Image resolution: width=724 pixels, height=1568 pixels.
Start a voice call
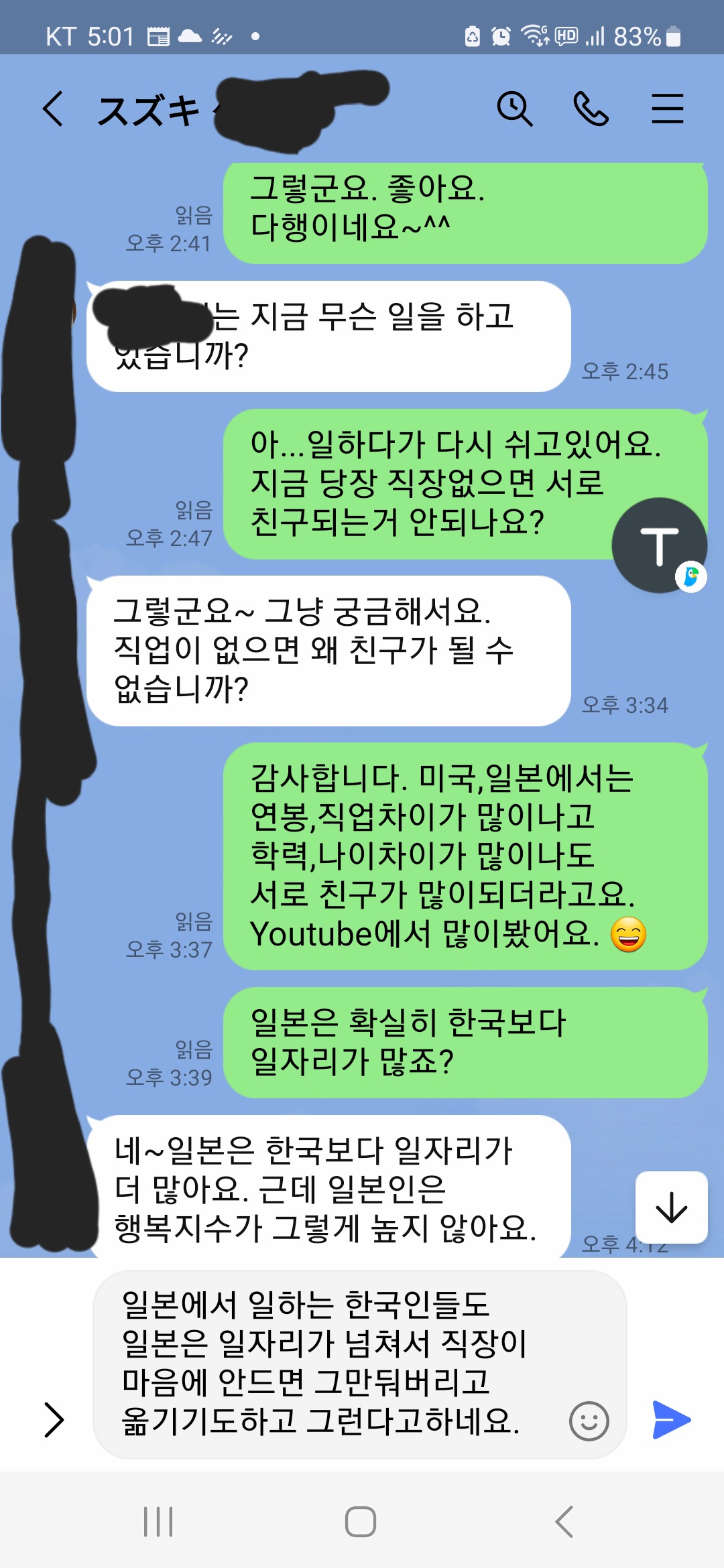[x=591, y=109]
